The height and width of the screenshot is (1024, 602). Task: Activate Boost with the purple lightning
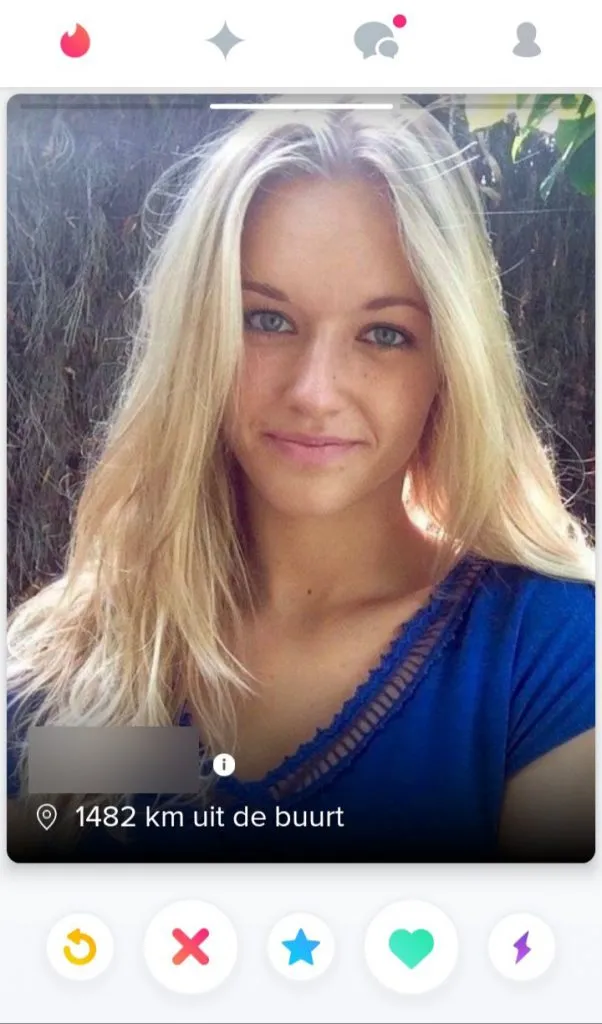coord(521,946)
